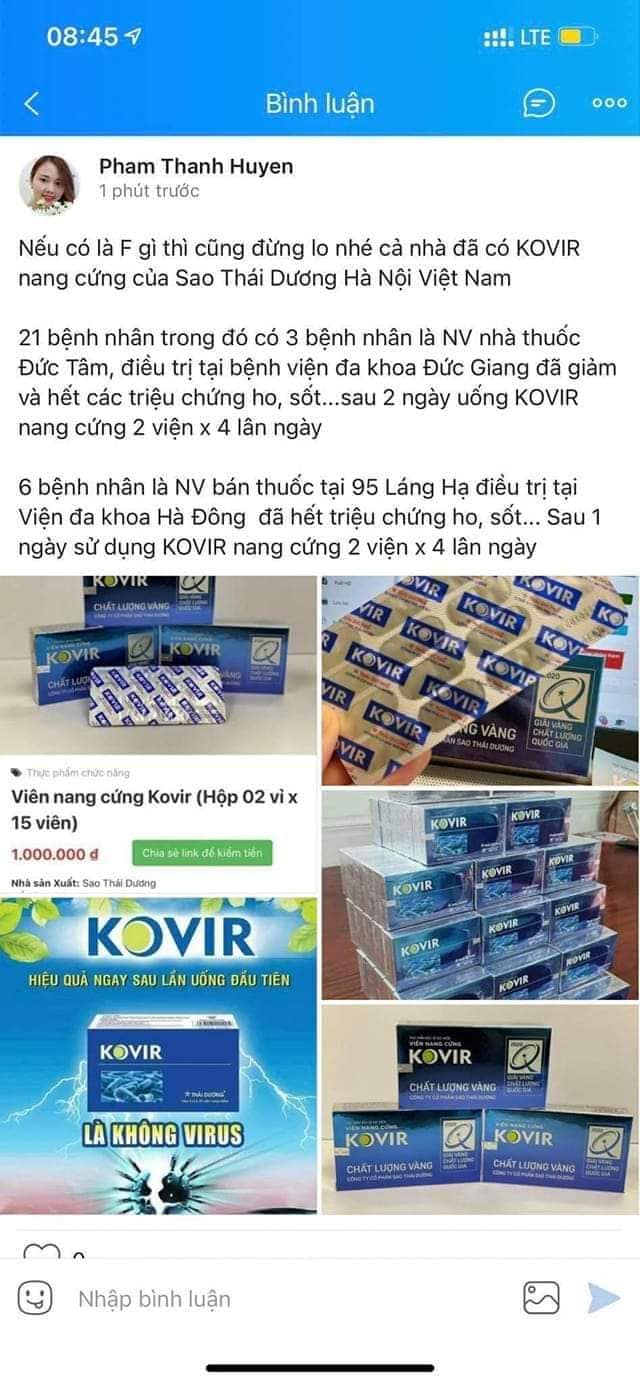640x1384 pixels.
Task: Open the chat bubble icon in header
Action: [538, 103]
